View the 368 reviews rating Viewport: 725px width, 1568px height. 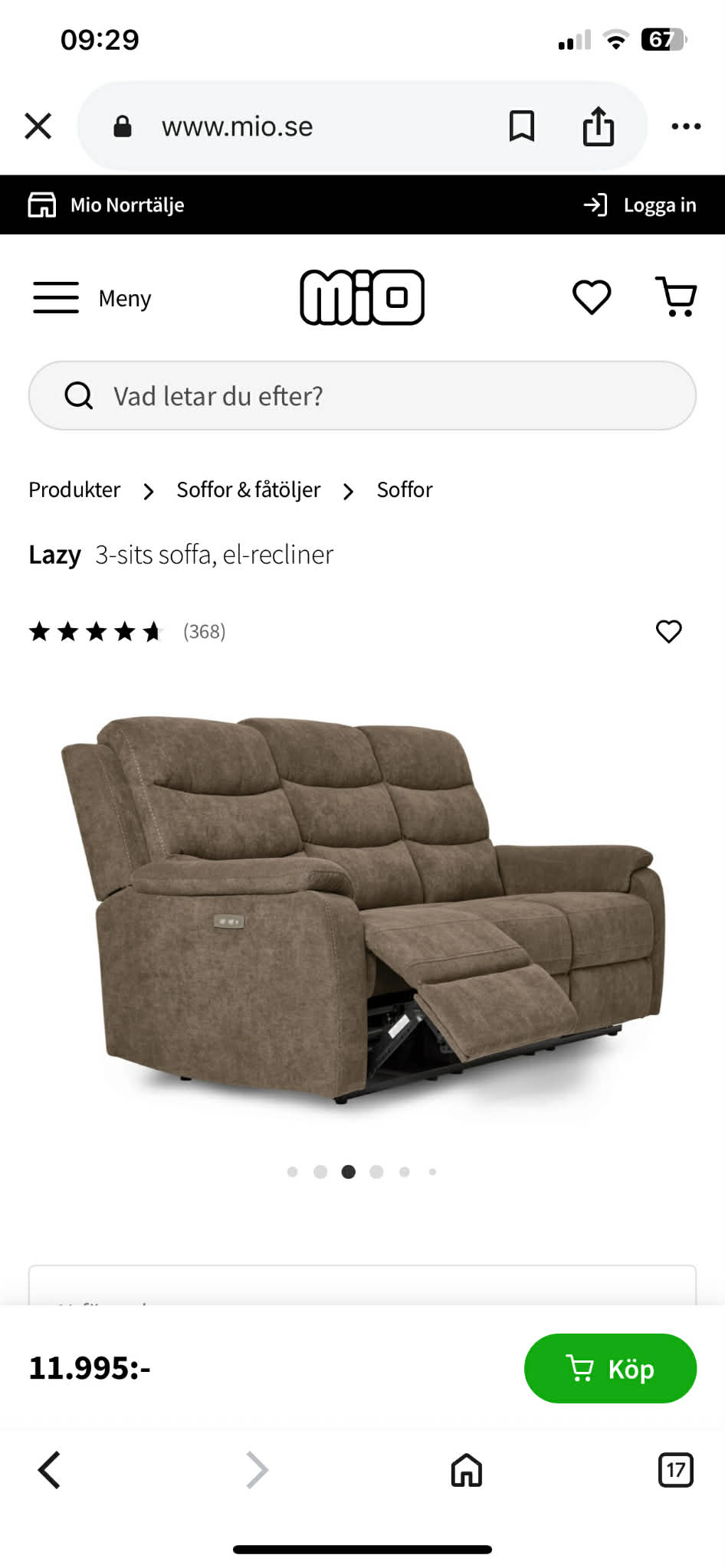click(127, 631)
